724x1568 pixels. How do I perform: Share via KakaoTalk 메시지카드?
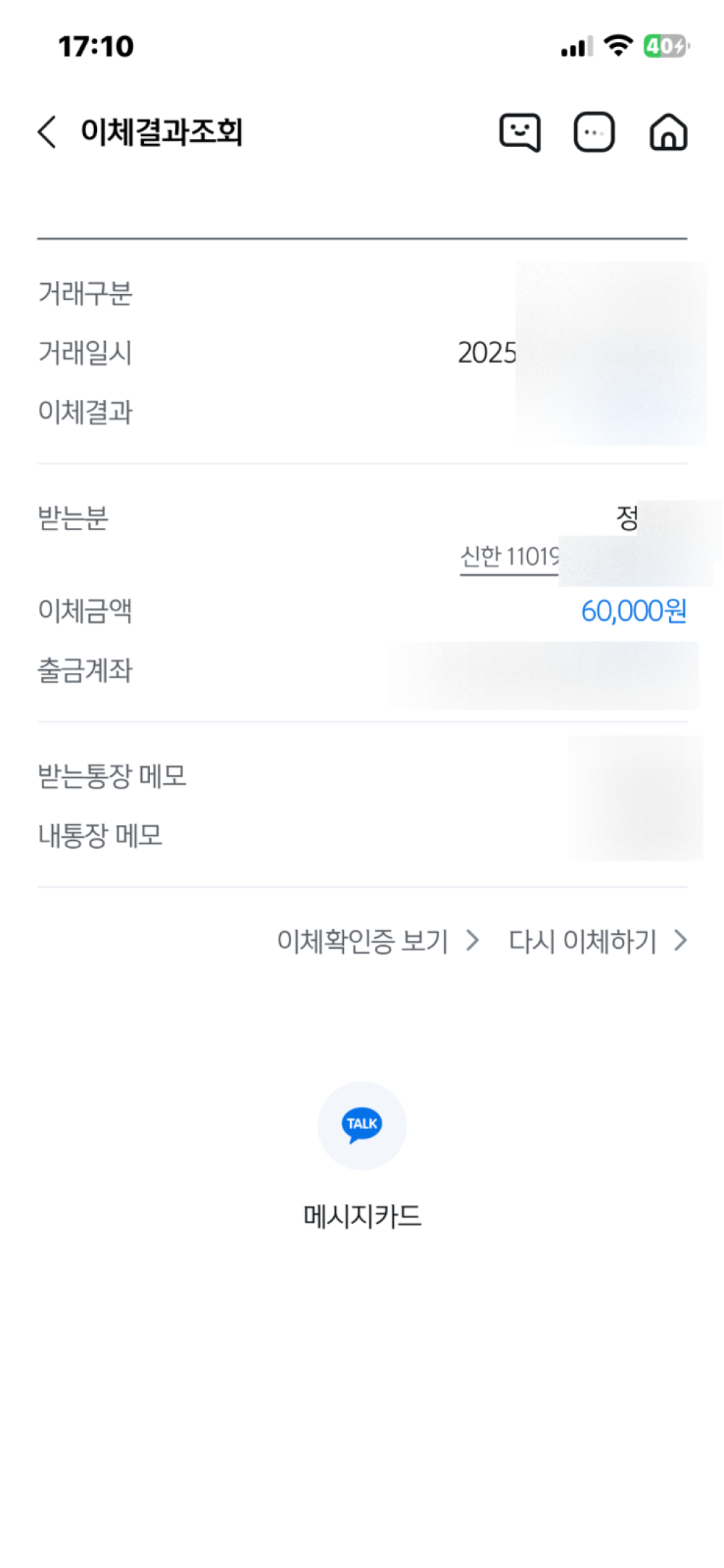362,1157
